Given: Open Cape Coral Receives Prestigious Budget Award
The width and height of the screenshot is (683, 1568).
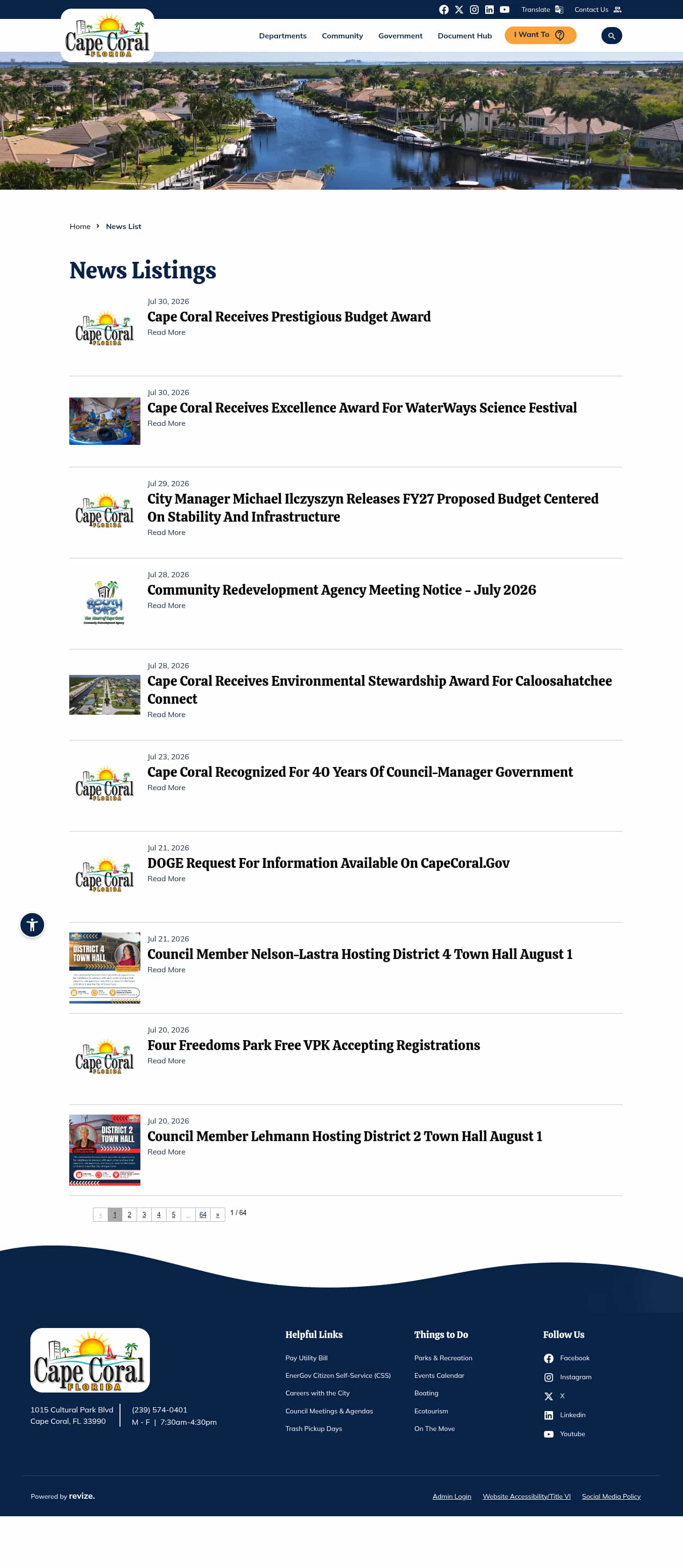Looking at the screenshot, I should point(288,316).
